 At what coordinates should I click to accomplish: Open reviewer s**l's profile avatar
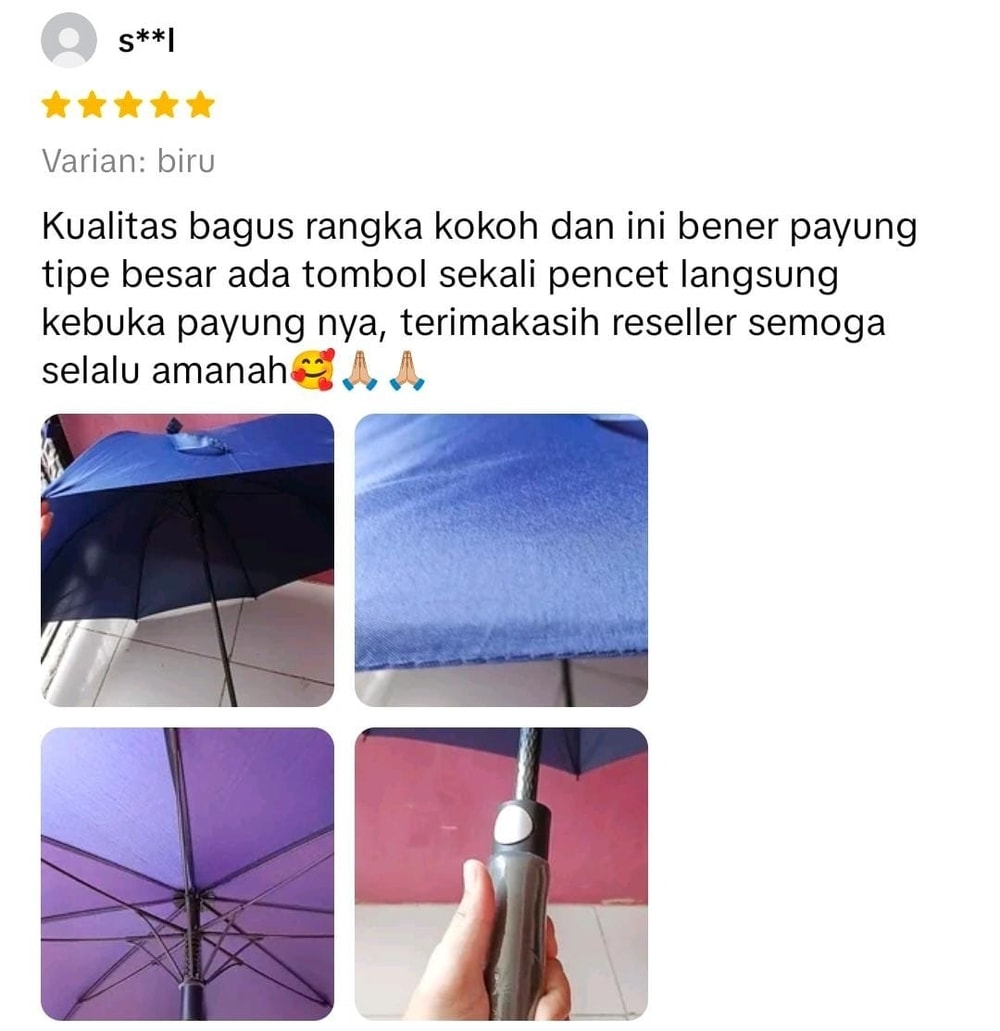(68, 42)
